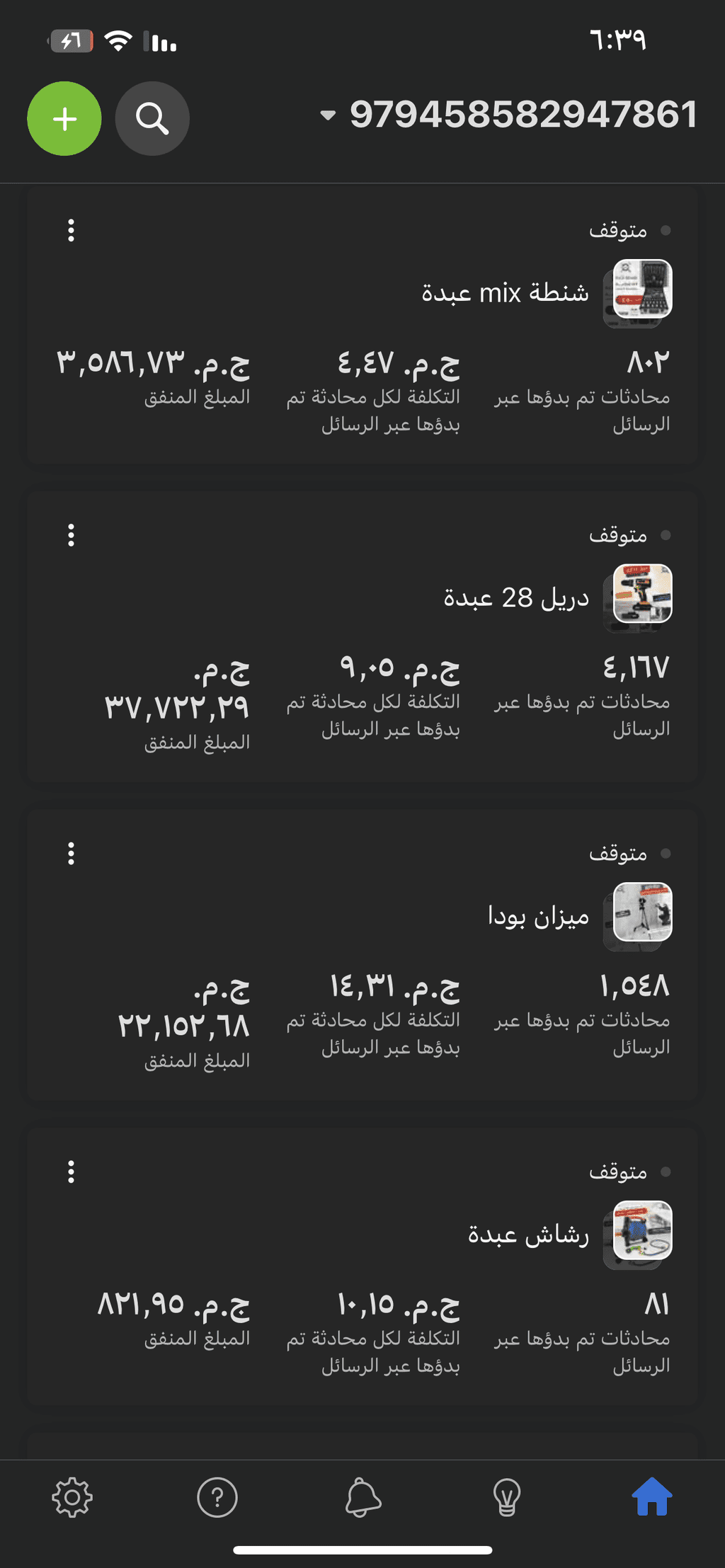Screen dimensions: 725x1568
Task: Open the help question-mark tab
Action: click(217, 1497)
